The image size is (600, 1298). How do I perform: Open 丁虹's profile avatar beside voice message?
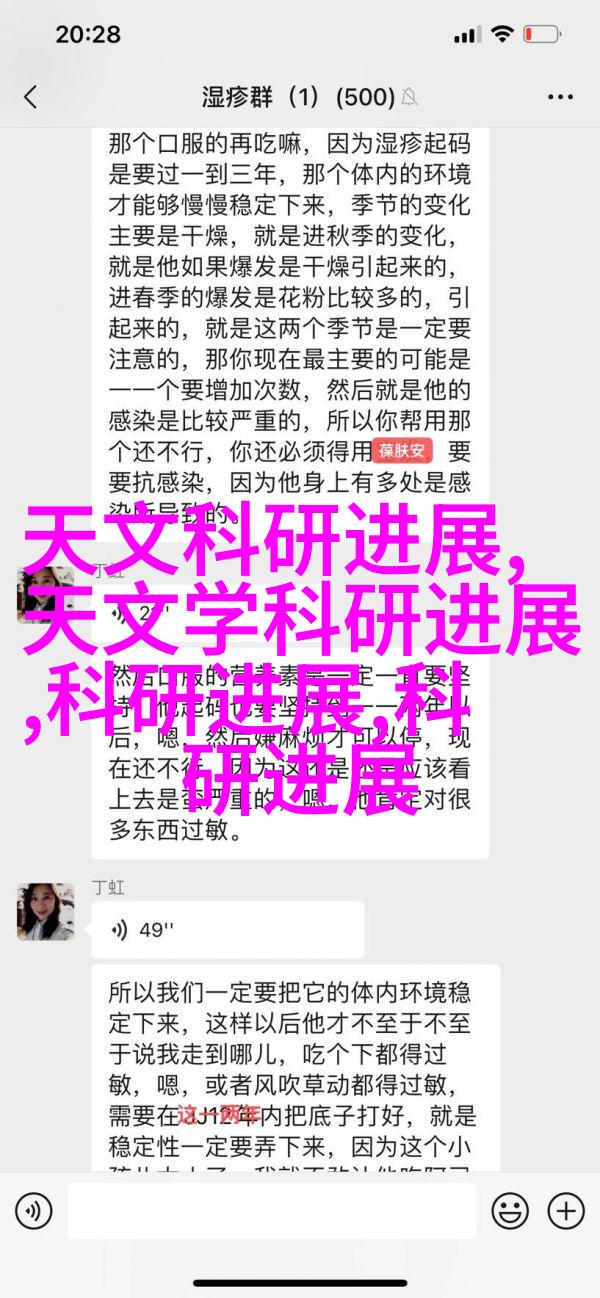[45, 911]
